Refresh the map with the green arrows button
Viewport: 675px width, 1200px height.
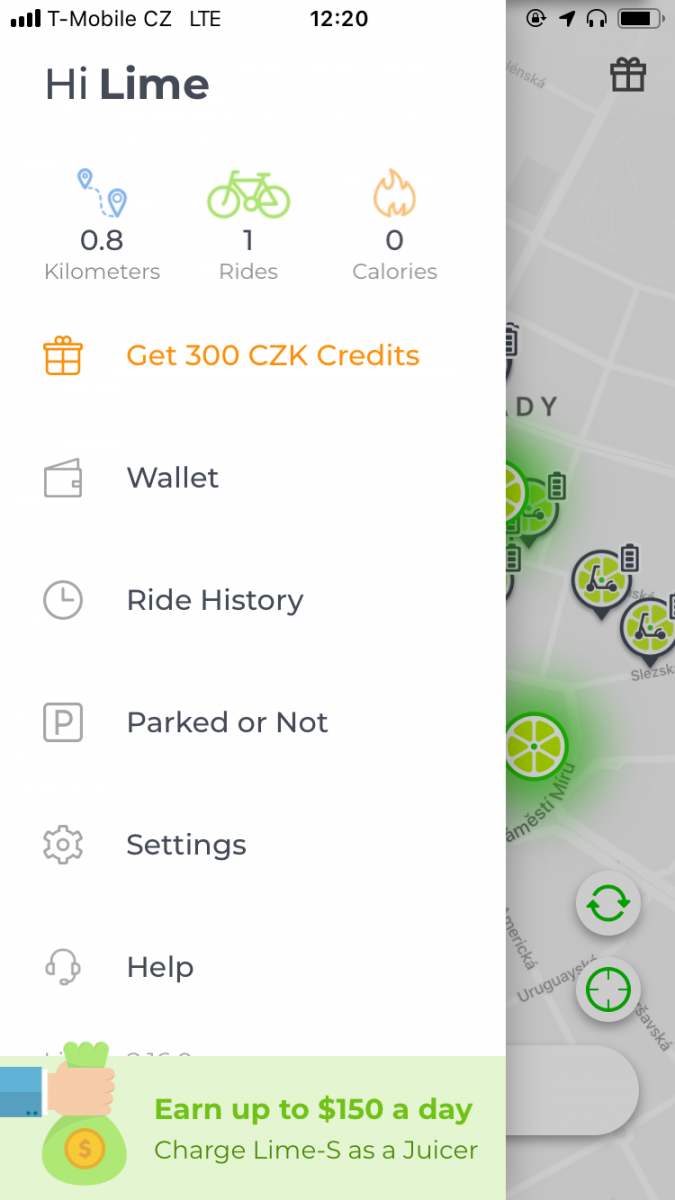coord(608,904)
